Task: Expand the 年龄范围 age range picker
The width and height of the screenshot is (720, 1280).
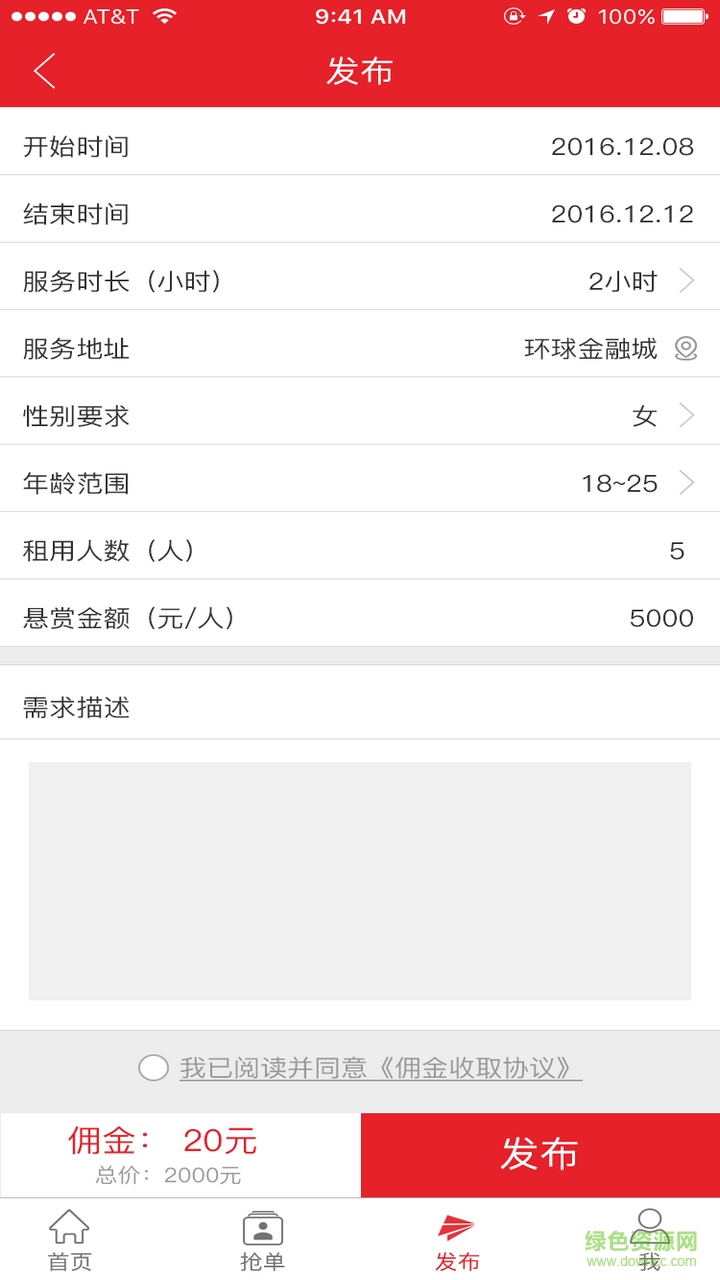Action: pyautogui.click(x=687, y=483)
